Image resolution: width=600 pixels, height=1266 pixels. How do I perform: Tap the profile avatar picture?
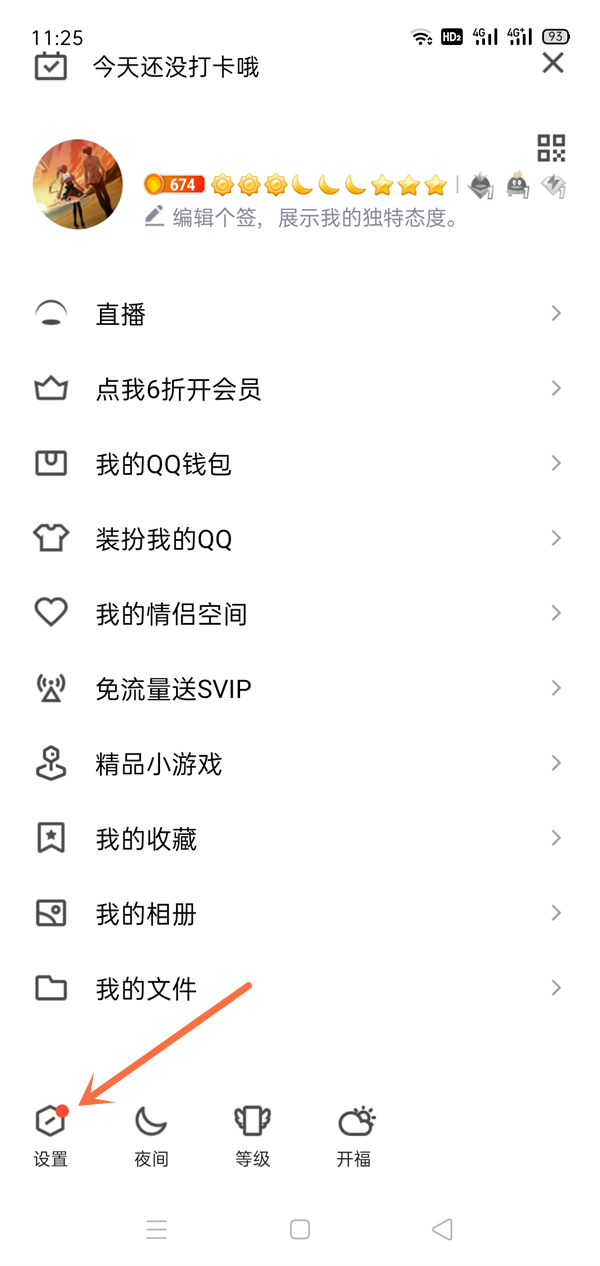[x=79, y=185]
